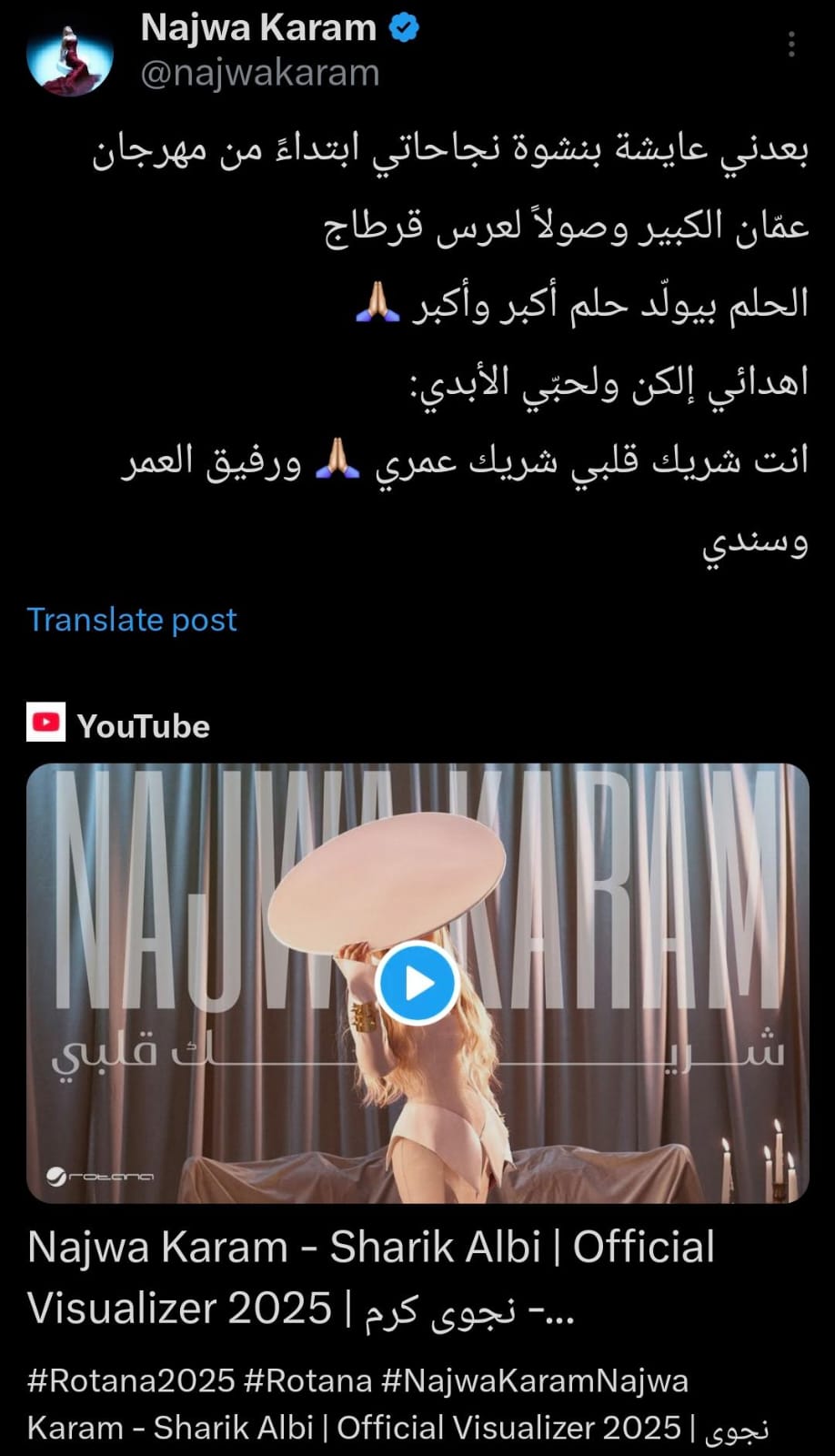The width and height of the screenshot is (835, 1456).
Task: Open the post's three-dot overflow menu
Action: 791,44
